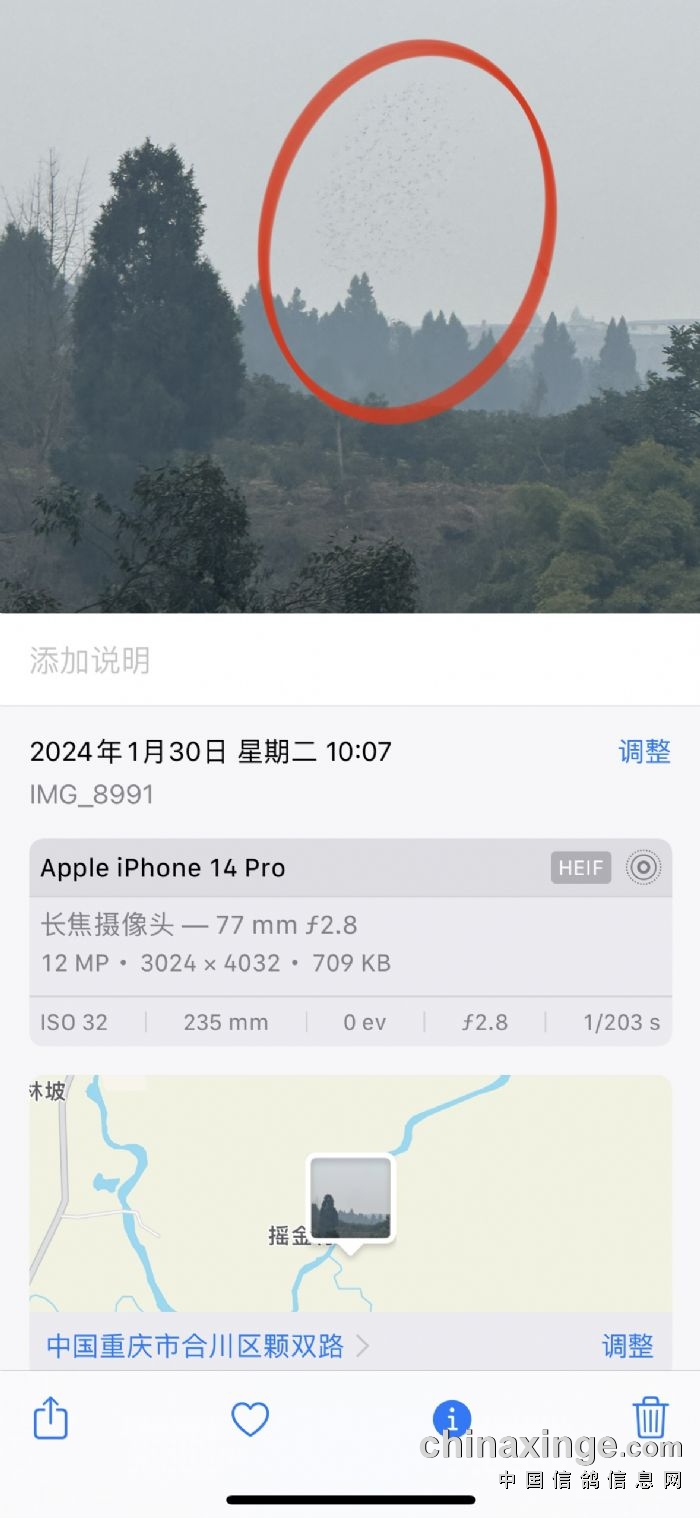Screen dimensions: 700x1518
Task: Adjust the photo's location
Action: pos(627,1346)
